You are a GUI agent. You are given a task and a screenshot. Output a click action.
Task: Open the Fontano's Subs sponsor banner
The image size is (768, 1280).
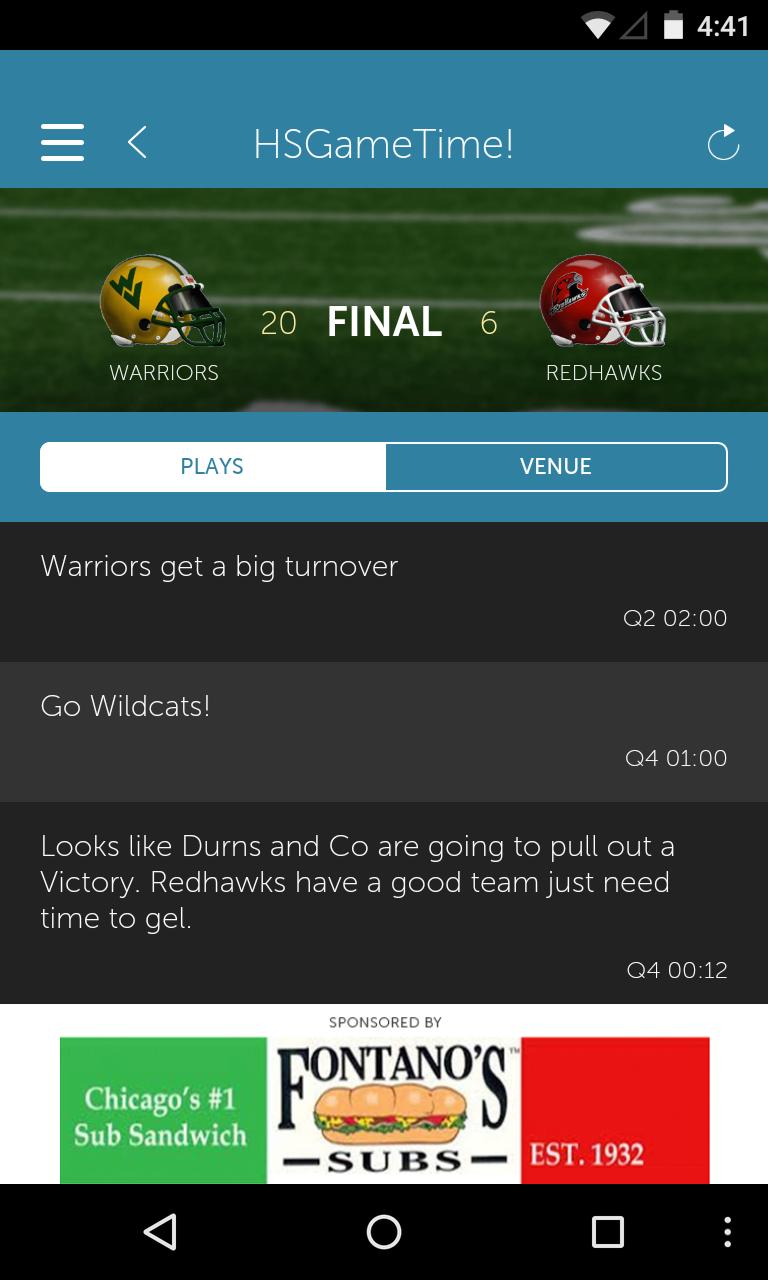click(384, 1110)
